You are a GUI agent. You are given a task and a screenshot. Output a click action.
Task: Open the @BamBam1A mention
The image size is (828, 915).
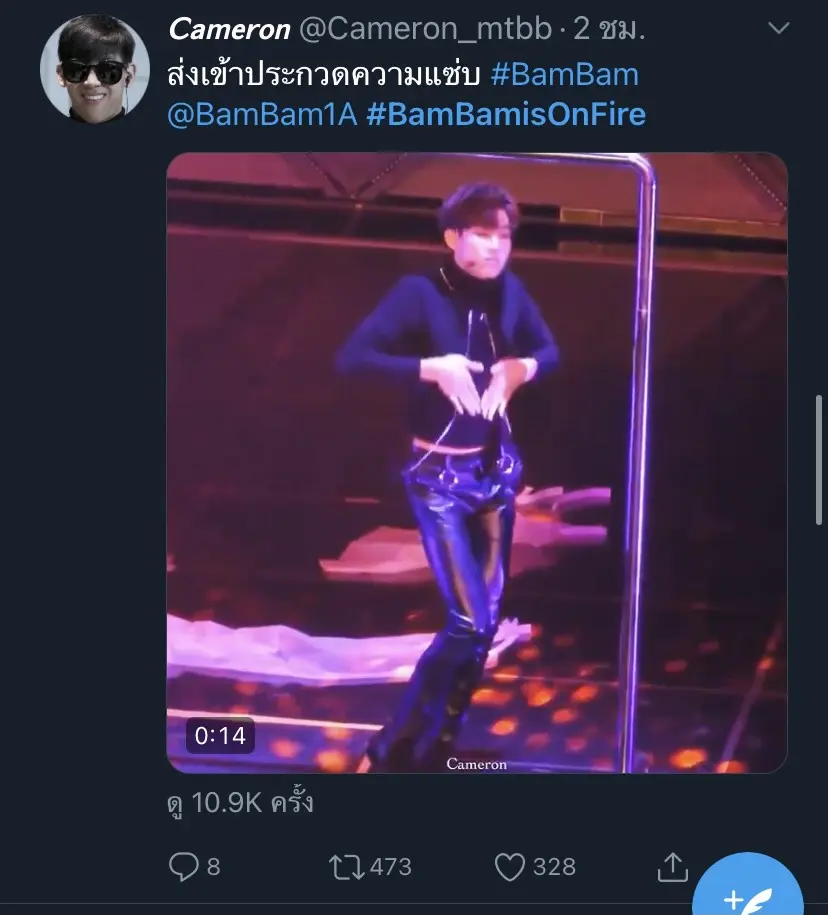(x=262, y=114)
